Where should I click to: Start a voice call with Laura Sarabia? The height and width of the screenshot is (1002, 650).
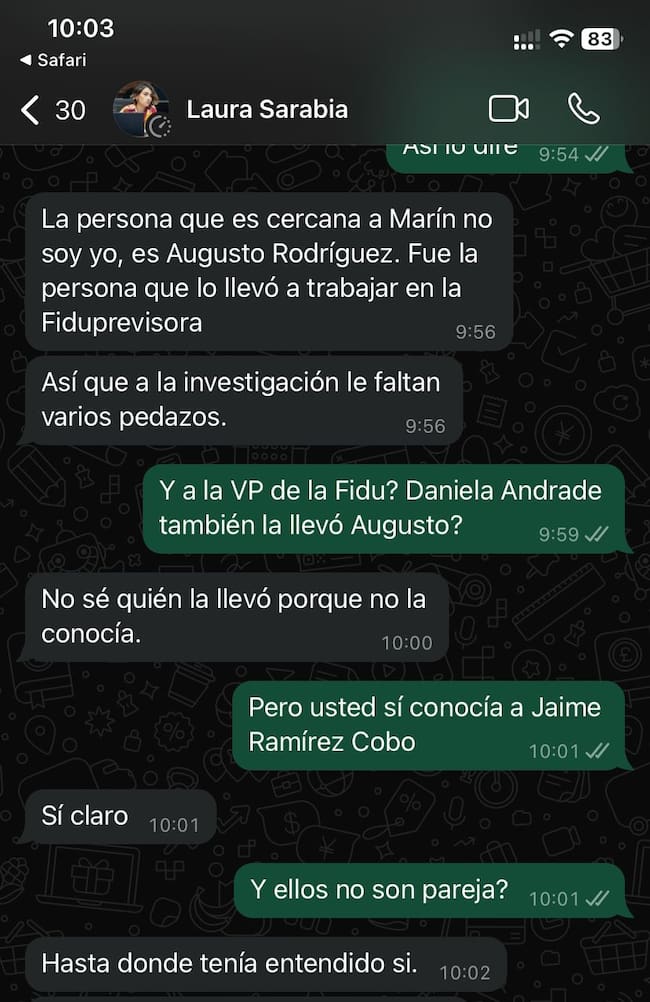coord(583,109)
